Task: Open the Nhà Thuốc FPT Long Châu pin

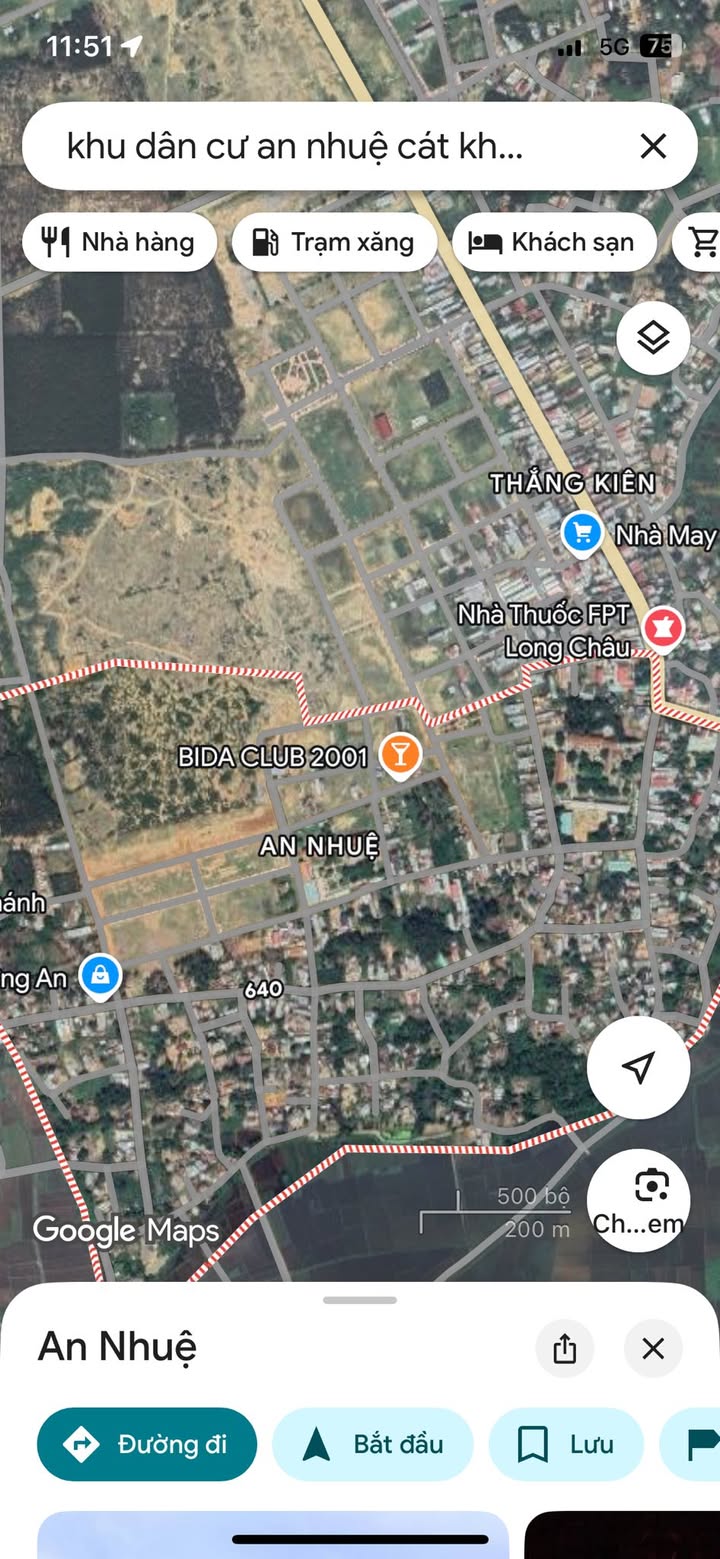Action: (x=662, y=629)
